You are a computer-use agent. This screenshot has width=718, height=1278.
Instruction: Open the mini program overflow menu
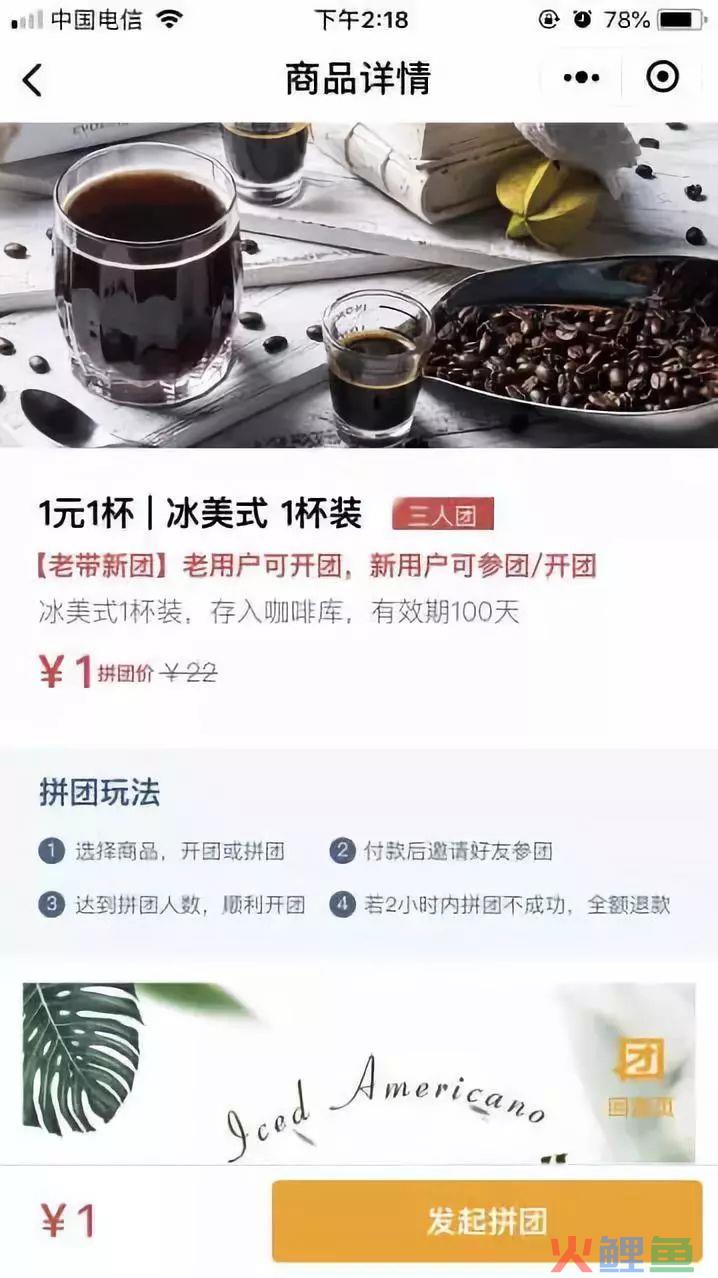(x=581, y=77)
